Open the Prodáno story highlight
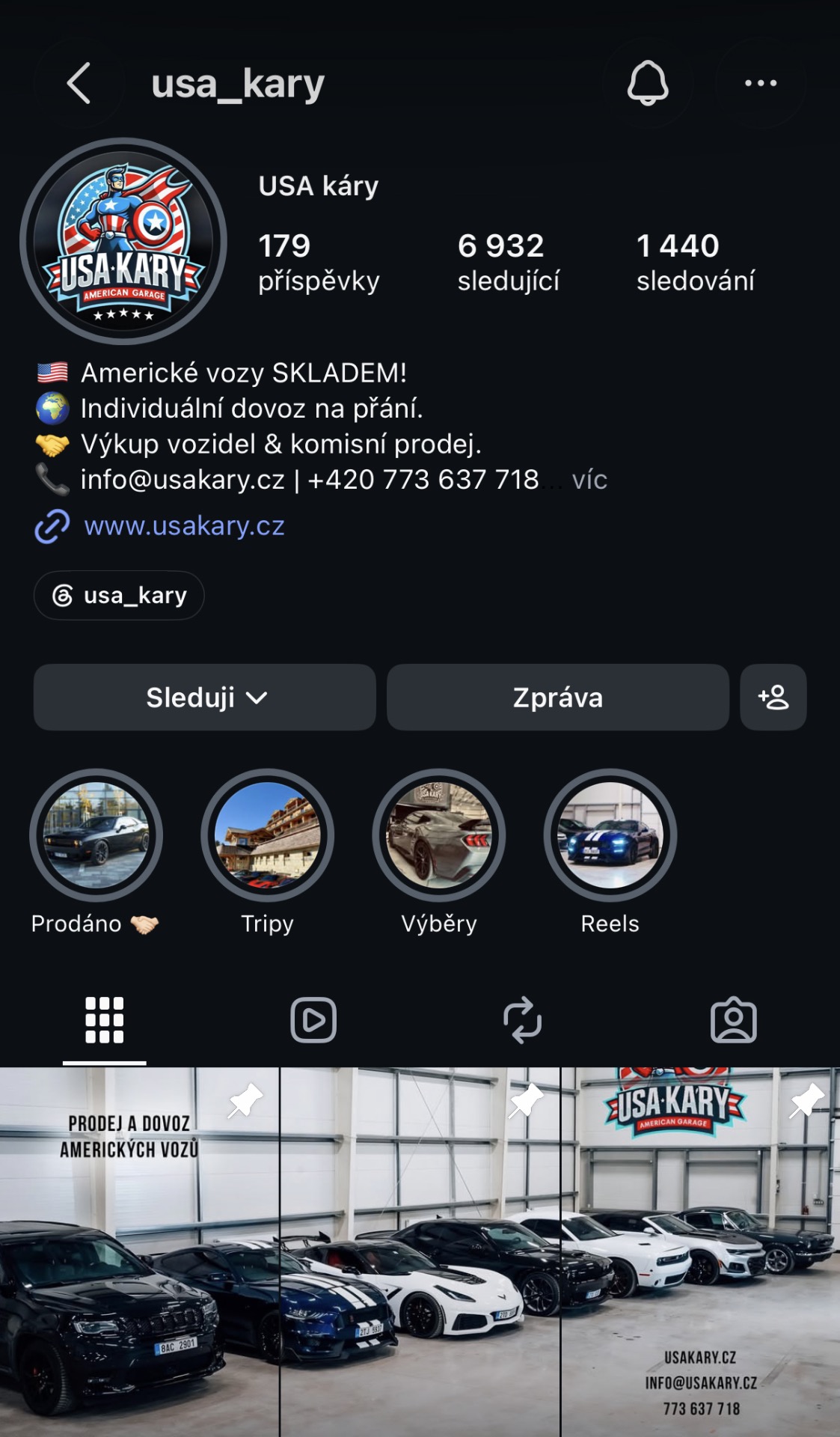Screen dimensions: 840x1437 coord(96,836)
